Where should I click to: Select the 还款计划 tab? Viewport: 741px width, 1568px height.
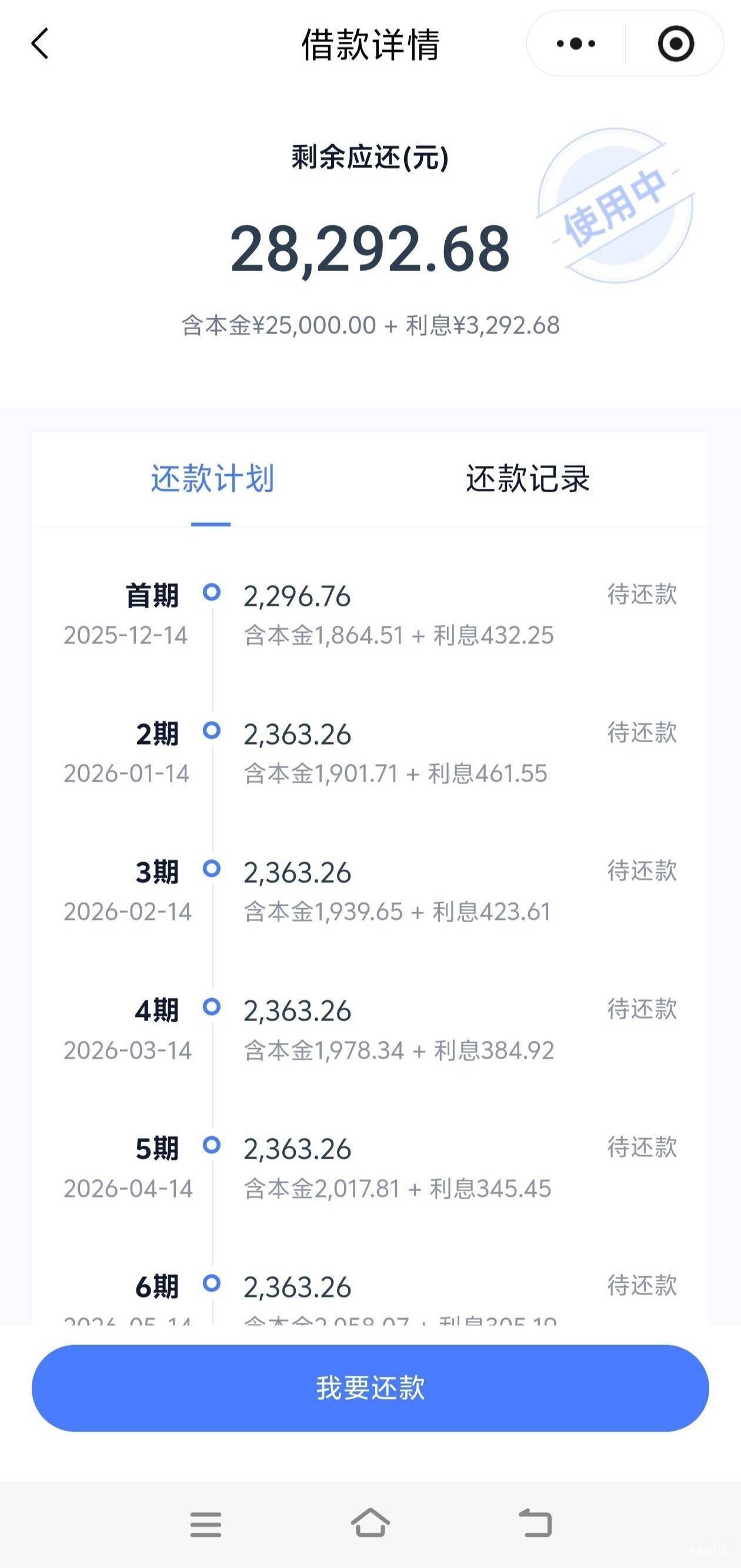point(212,478)
